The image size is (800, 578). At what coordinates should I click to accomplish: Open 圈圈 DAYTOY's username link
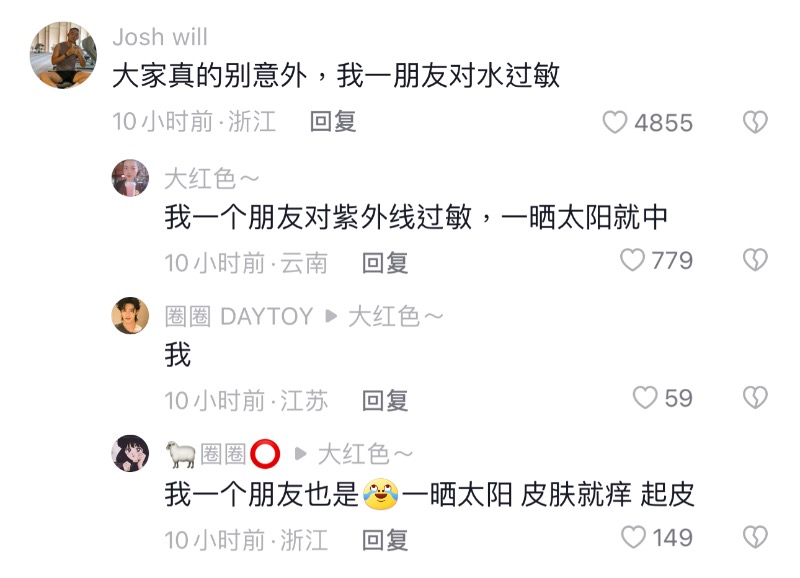coord(238,317)
